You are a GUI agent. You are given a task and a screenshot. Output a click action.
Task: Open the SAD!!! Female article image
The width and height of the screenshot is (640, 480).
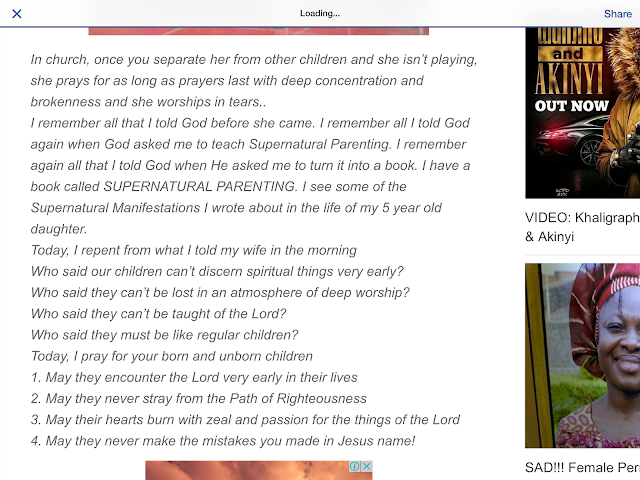click(x=582, y=355)
